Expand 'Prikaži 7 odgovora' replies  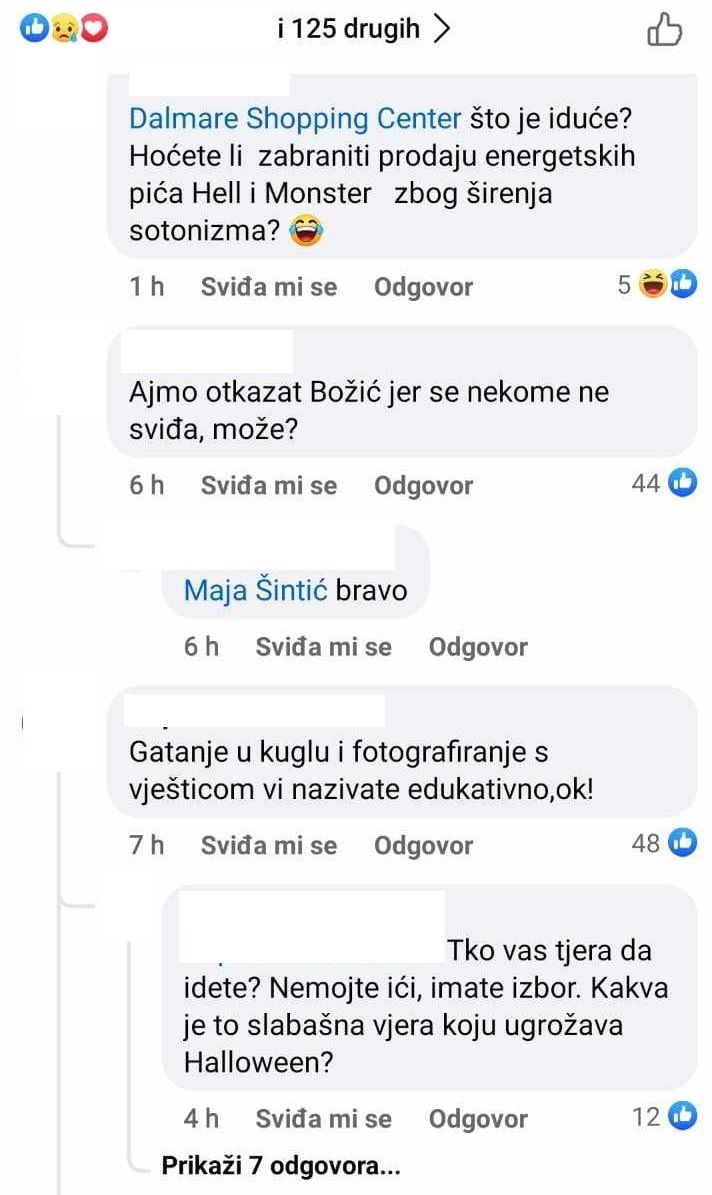coord(281,1167)
